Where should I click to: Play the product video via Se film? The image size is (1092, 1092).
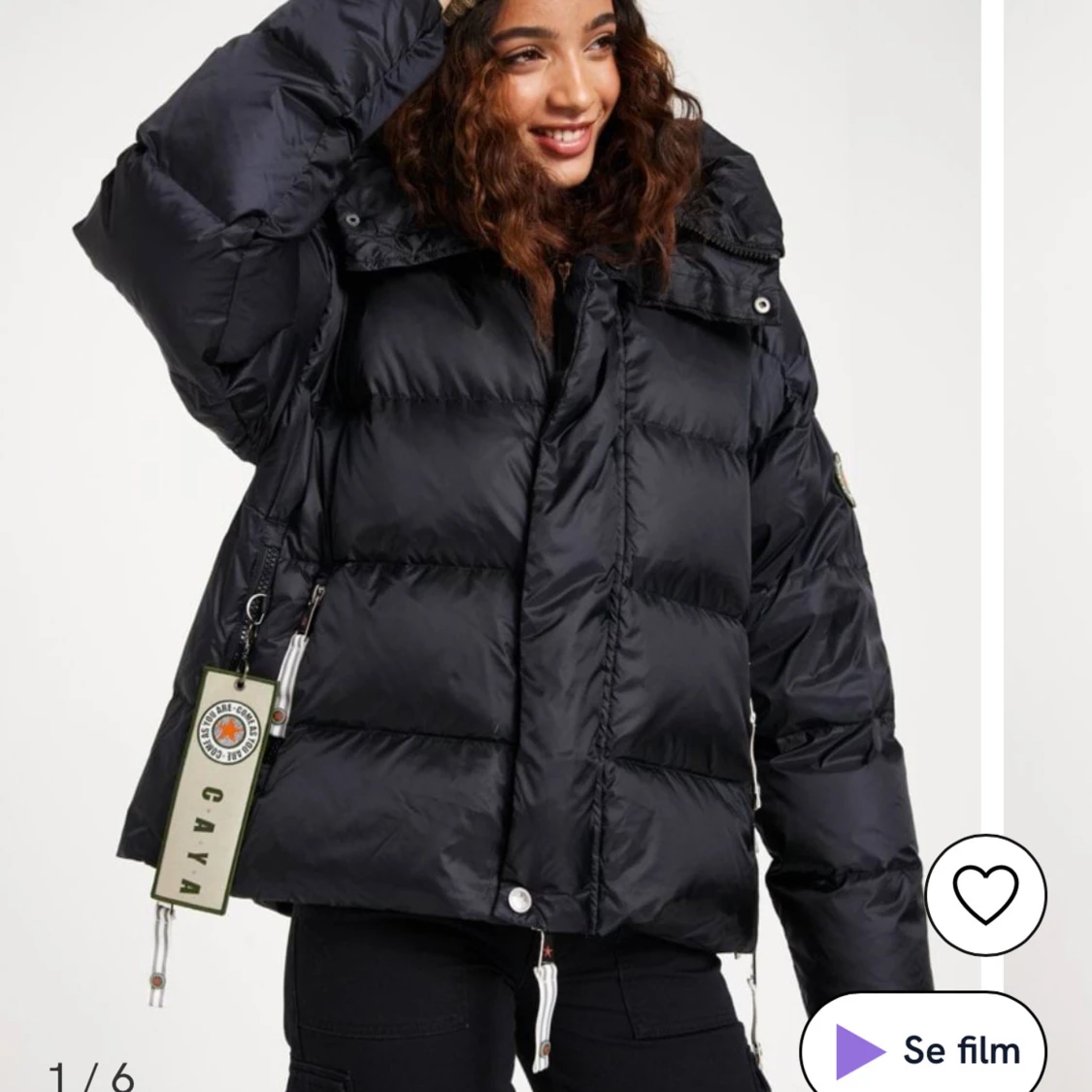pos(923,1049)
